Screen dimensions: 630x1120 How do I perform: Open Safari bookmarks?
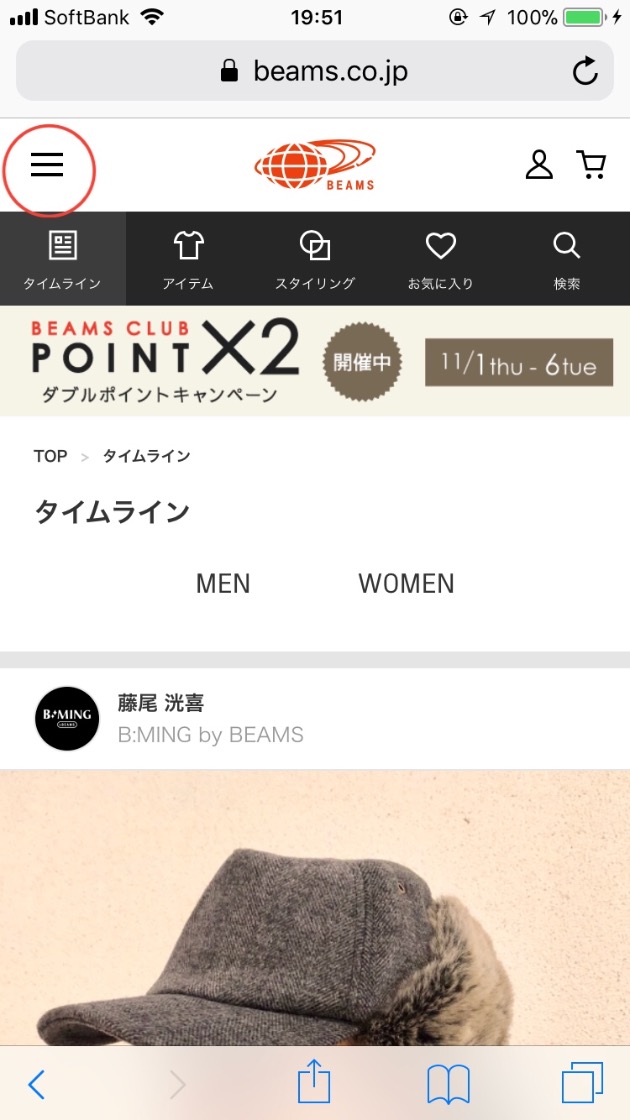448,1084
